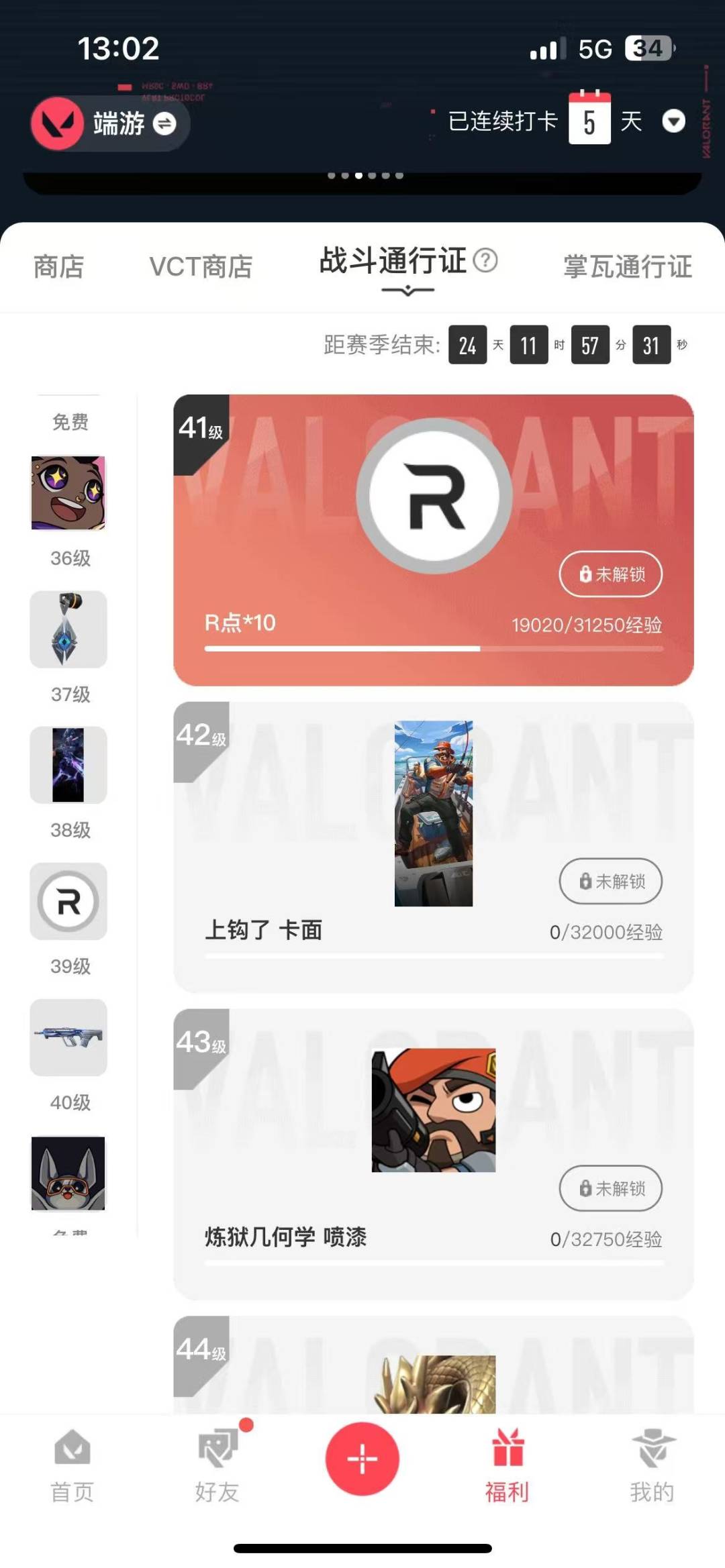Viewport: 725px width, 1568px height.
Task: Tap 未解锁 button on the level 41 reward
Action: click(610, 575)
